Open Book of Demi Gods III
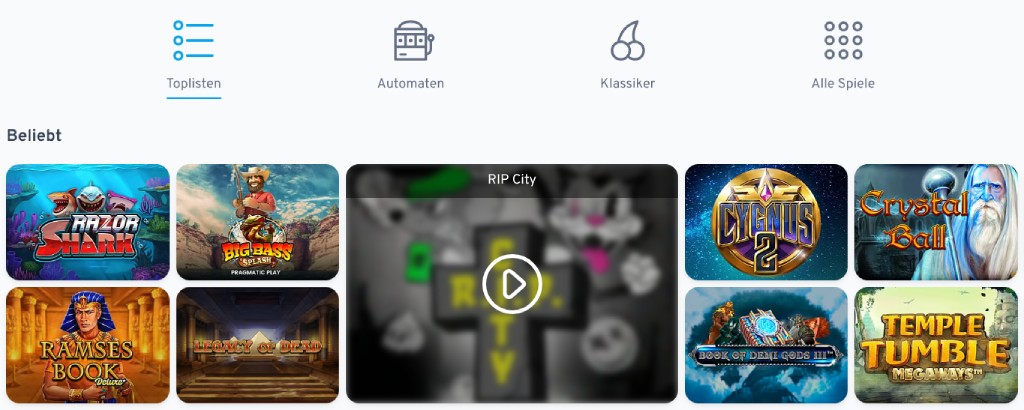 point(766,345)
